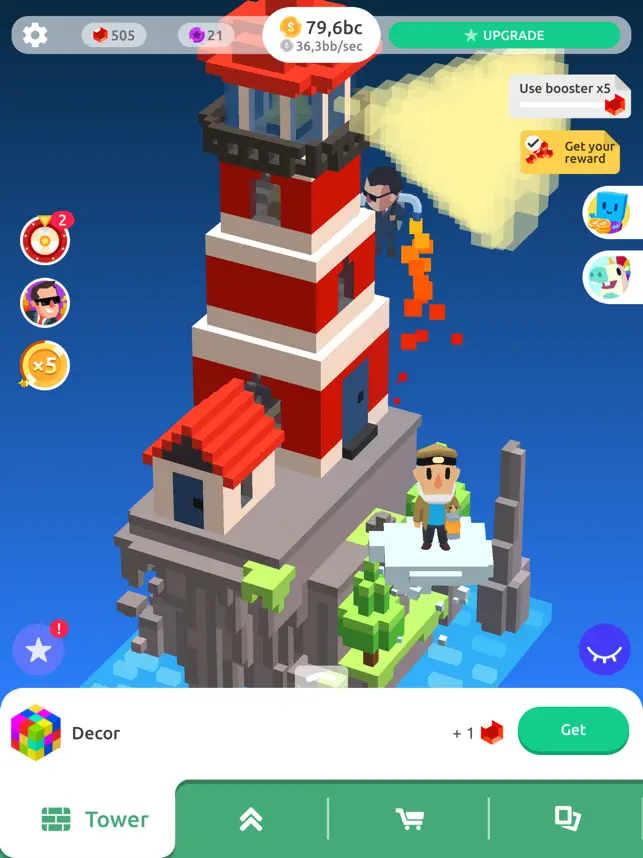Tap the purple gems counter 21
Screen dimensions: 643x858
click(x=206, y=36)
